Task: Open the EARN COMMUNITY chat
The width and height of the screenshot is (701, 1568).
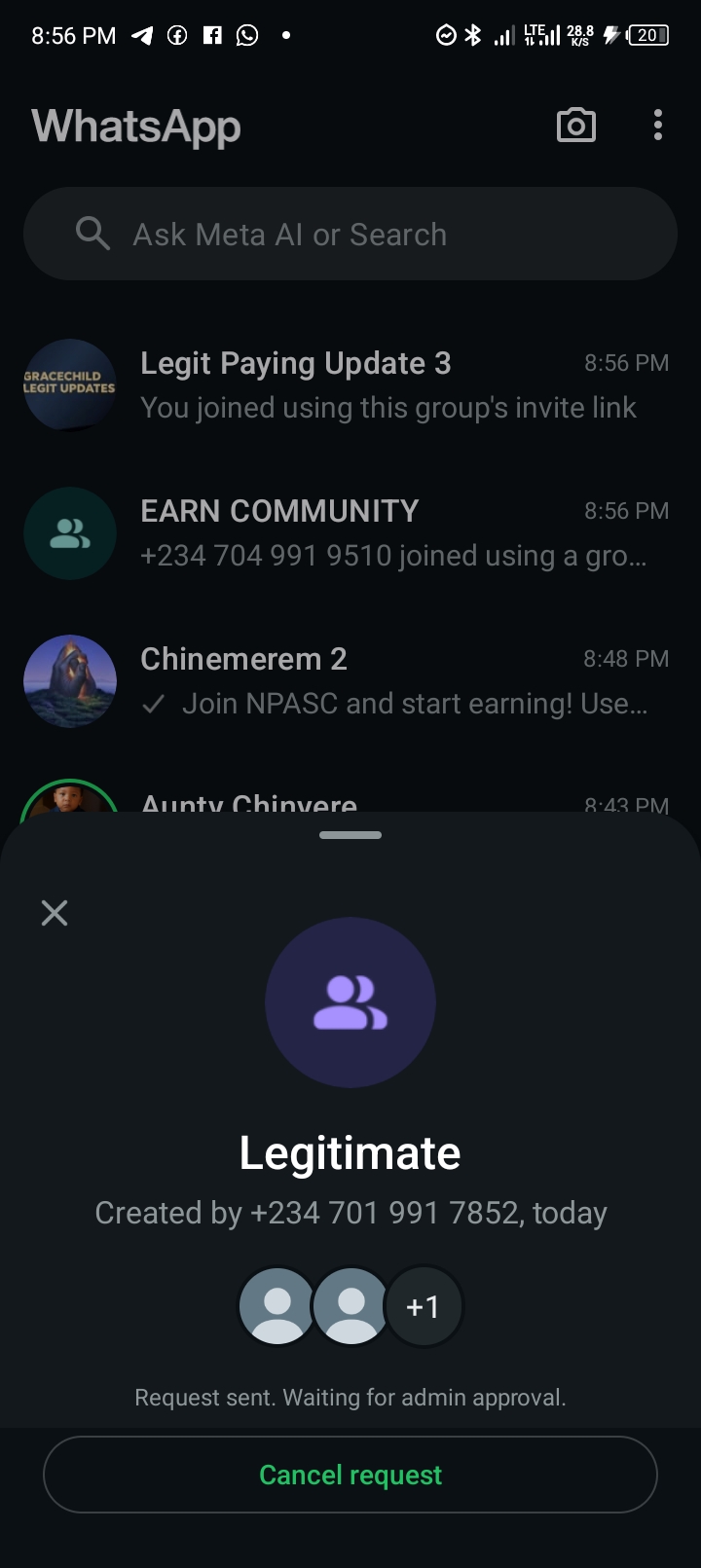Action: (350, 533)
